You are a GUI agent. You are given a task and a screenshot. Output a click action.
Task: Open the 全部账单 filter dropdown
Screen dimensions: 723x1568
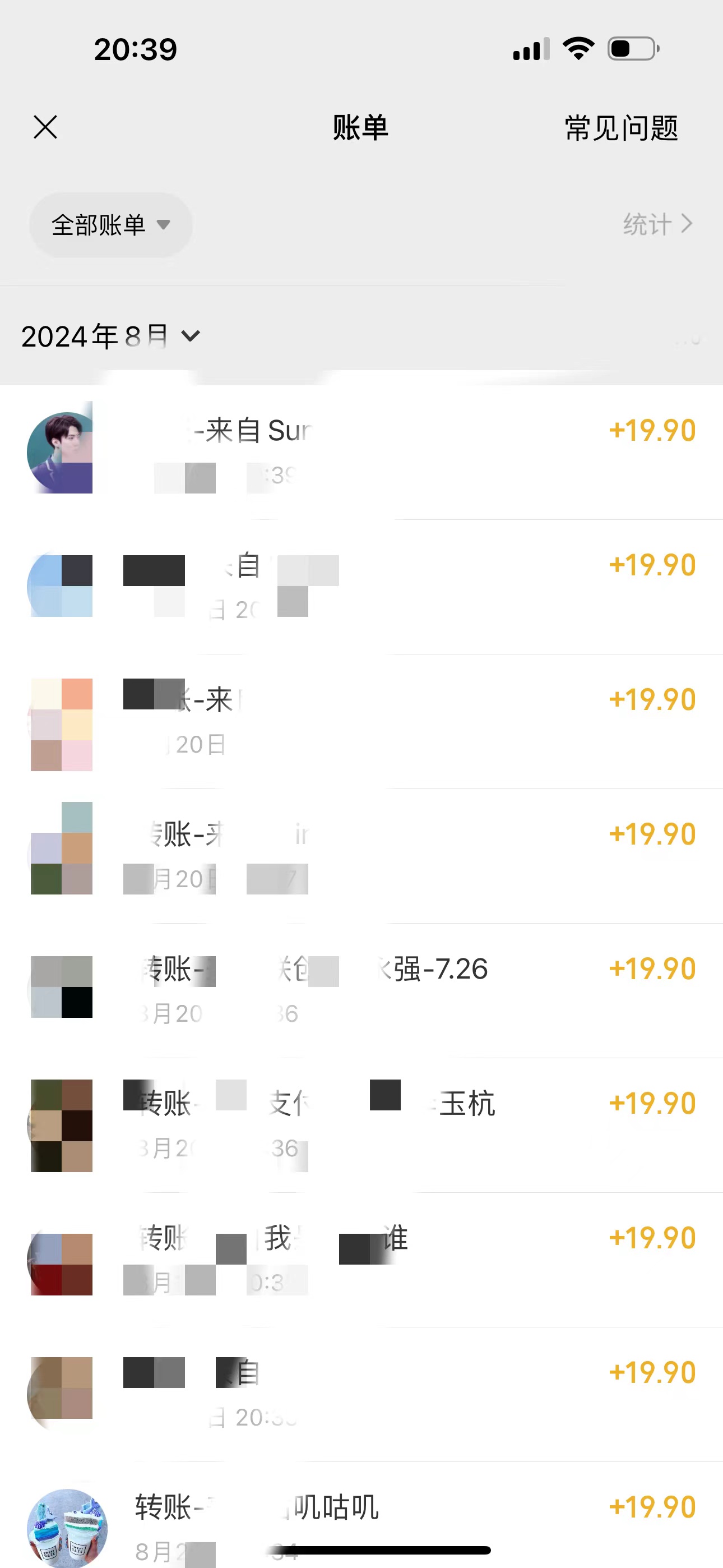pos(111,225)
